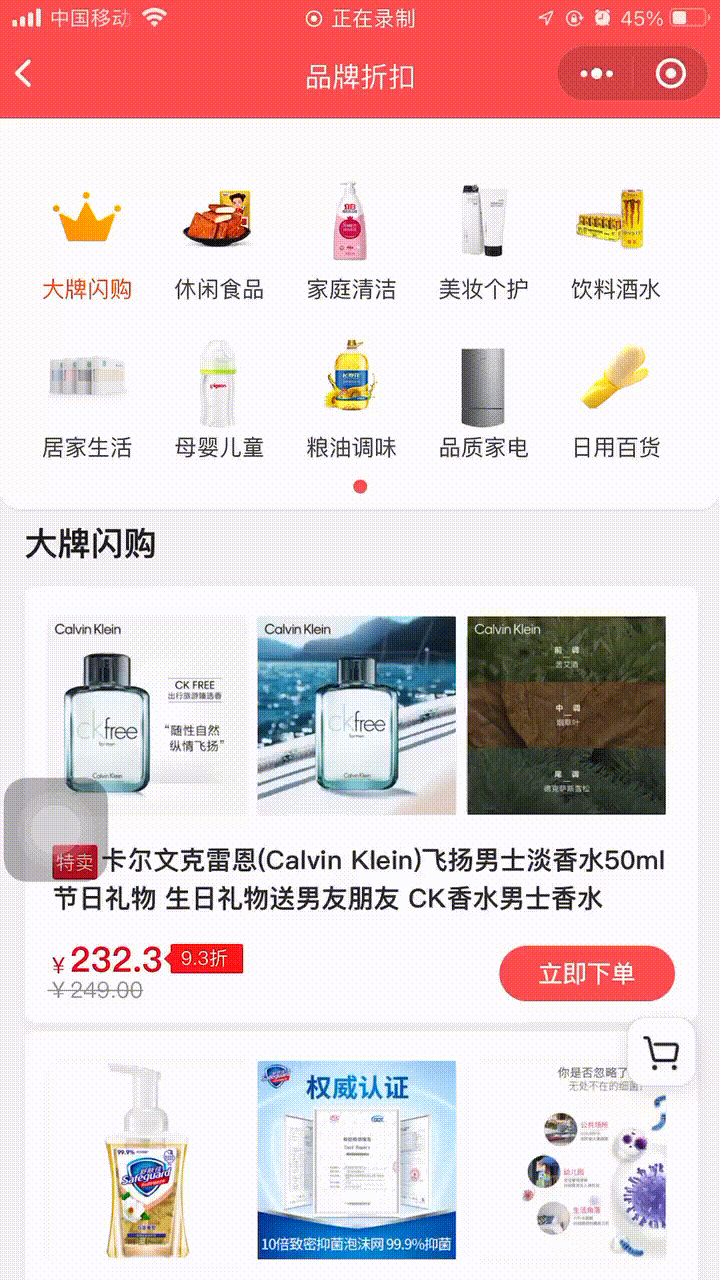Open the 日用百货 category
Image resolution: width=720 pixels, height=1280 pixels.
615,401
